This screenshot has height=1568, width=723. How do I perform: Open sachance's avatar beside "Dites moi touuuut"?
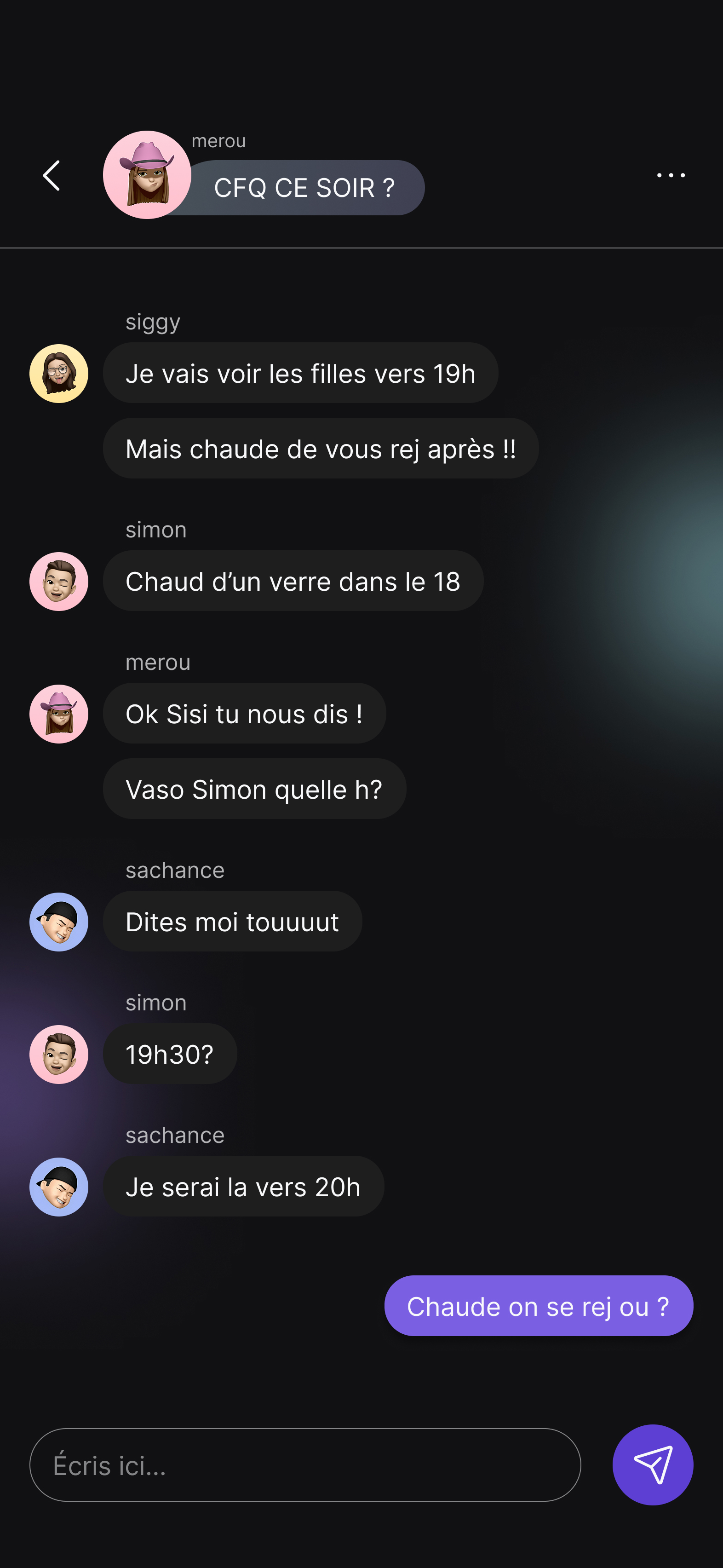(59, 922)
